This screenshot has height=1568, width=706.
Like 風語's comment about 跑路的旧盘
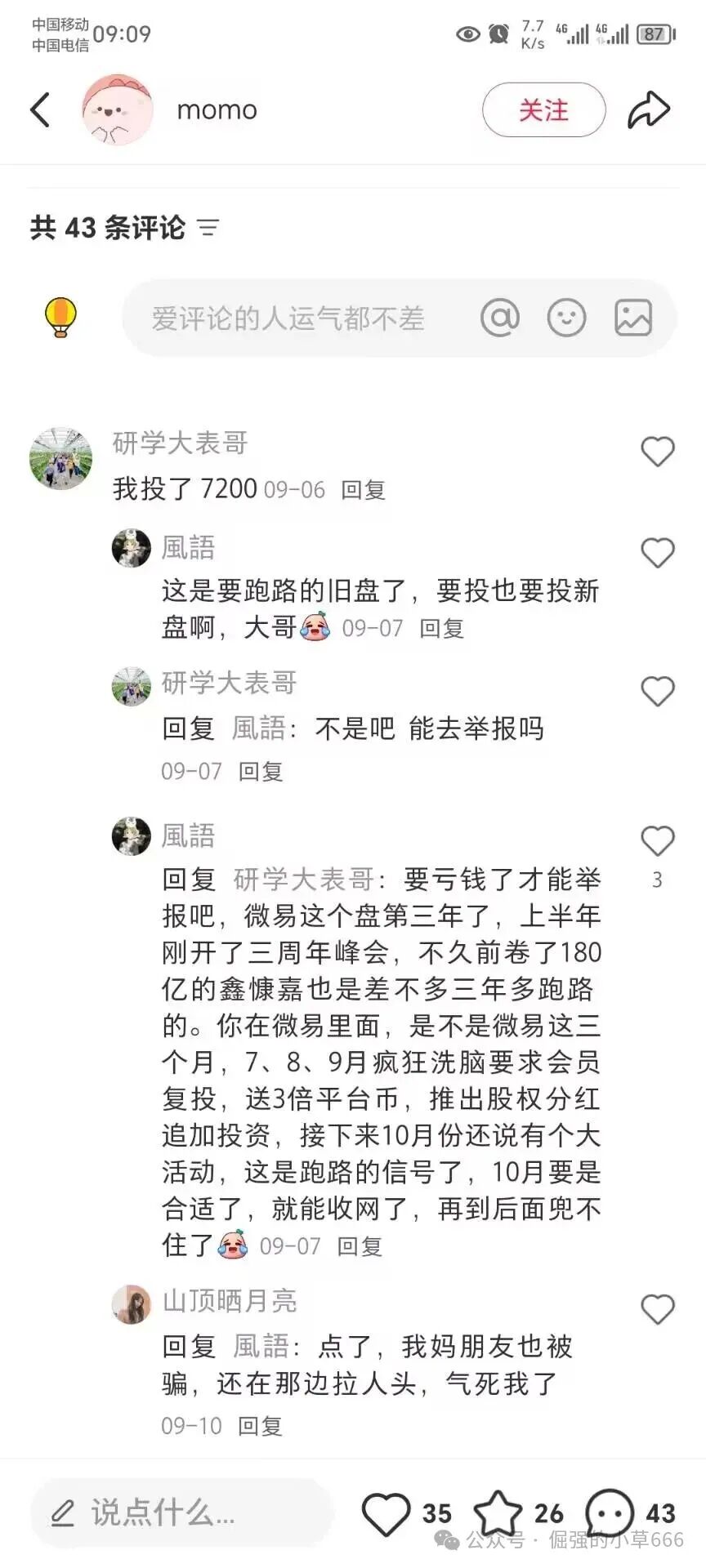657,553
